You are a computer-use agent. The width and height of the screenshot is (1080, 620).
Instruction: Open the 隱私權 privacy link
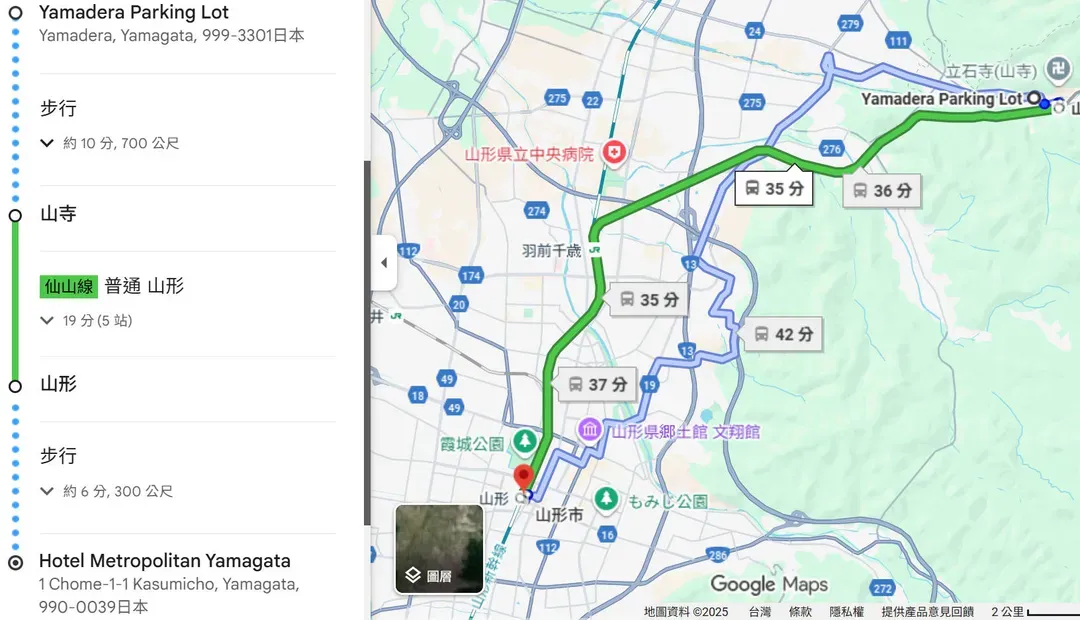coord(846,611)
